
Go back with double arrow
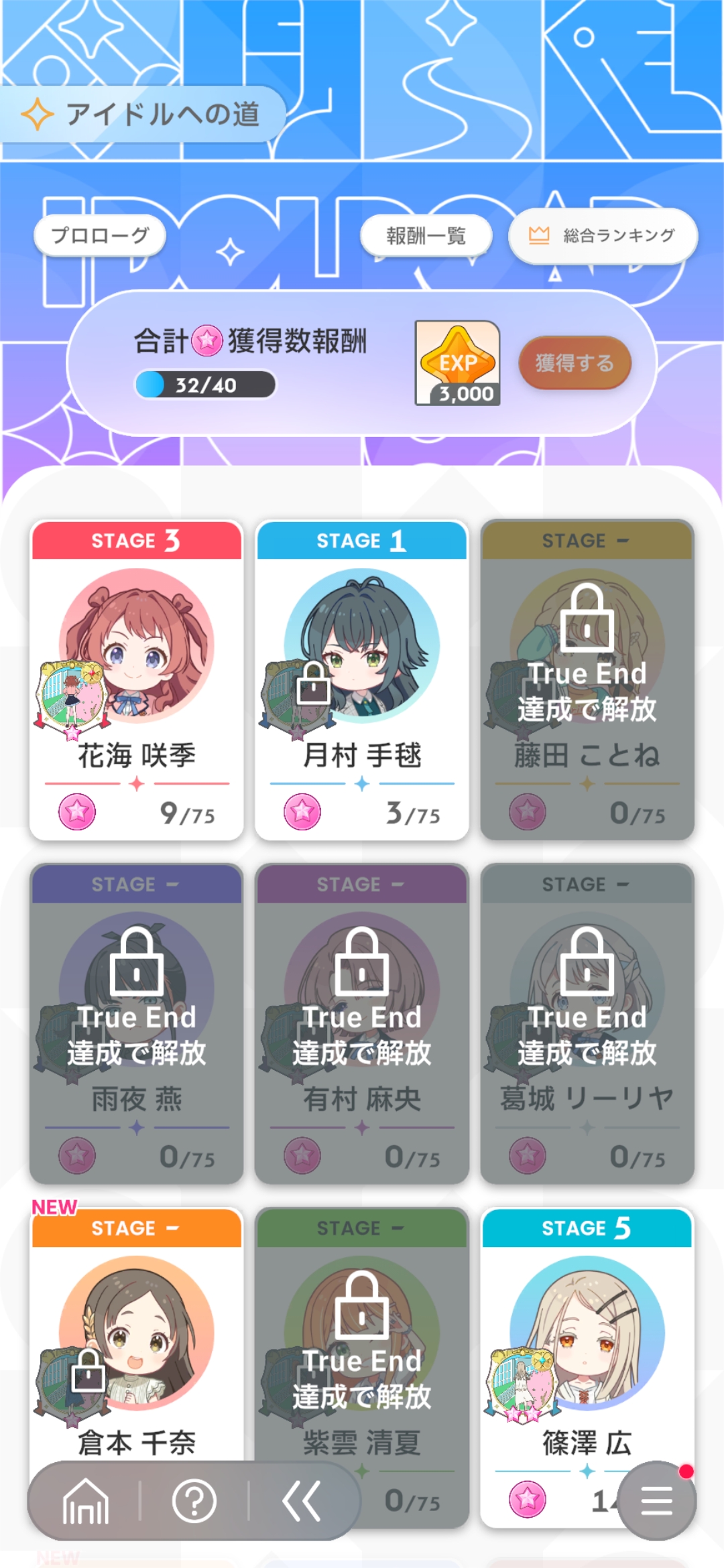[301, 1502]
